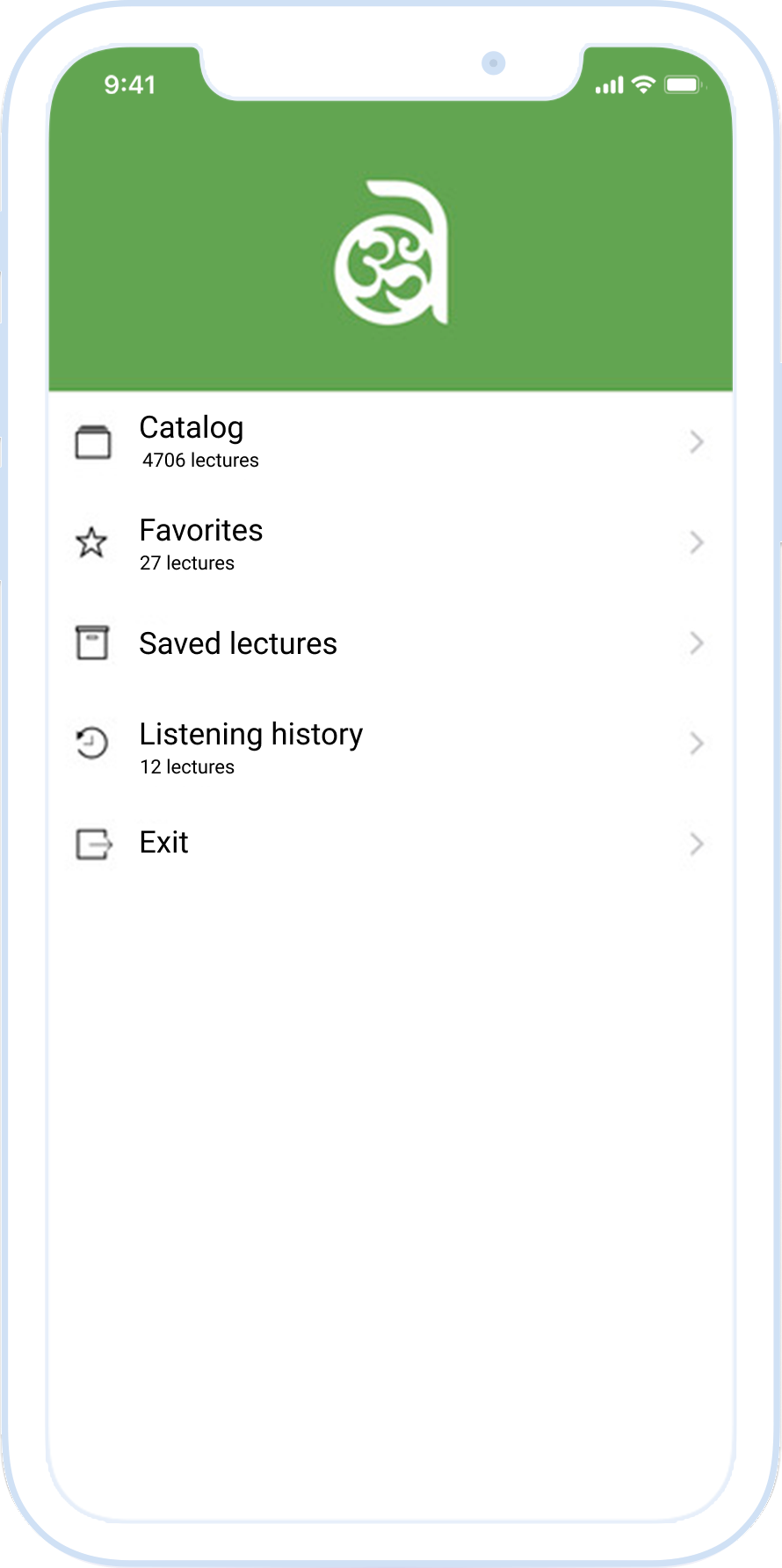
Task: Select the Saved lectures archive box icon
Action: tap(93, 642)
